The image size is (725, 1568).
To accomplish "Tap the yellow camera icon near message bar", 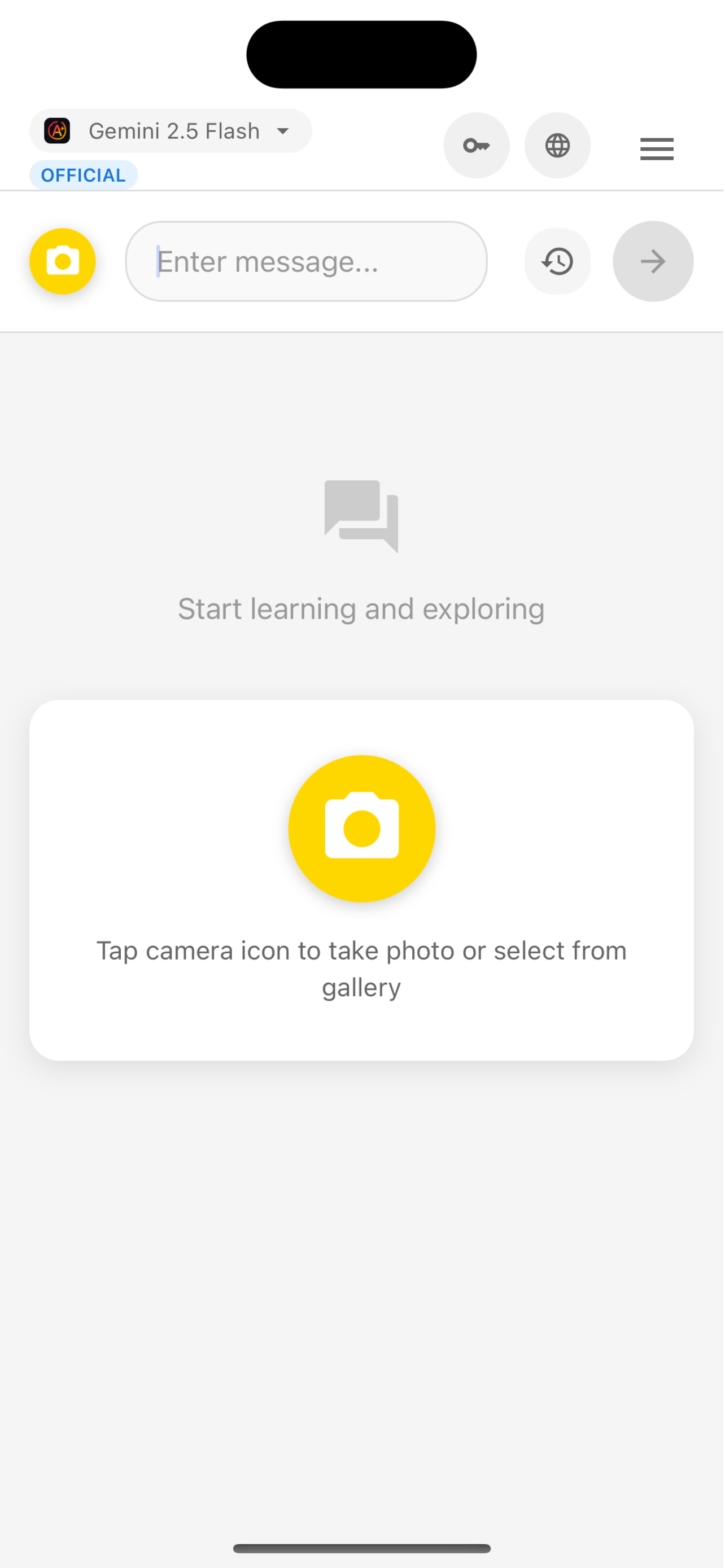I will [62, 261].
